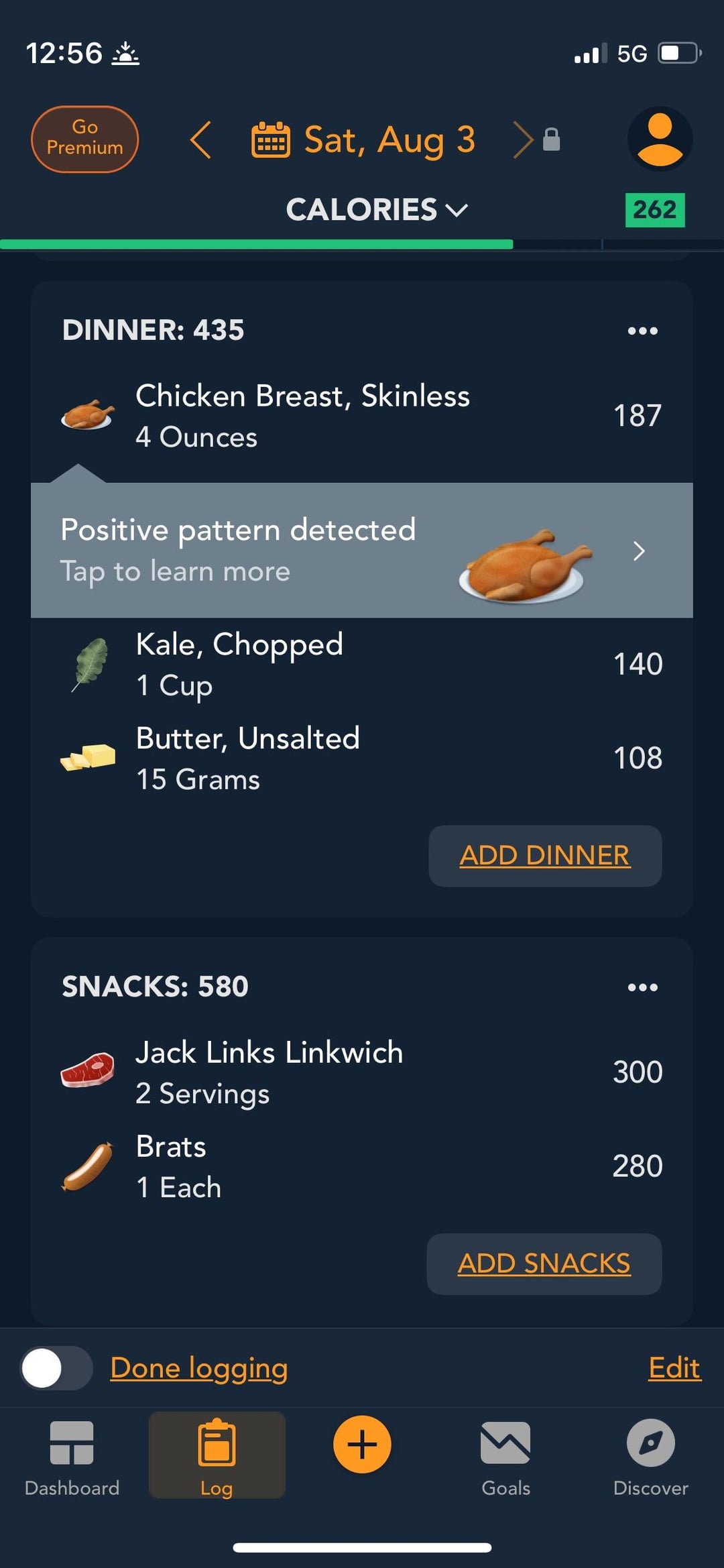The height and width of the screenshot is (1568, 724).
Task: Open the Jack Links Linkwich entry
Action: click(x=362, y=1072)
